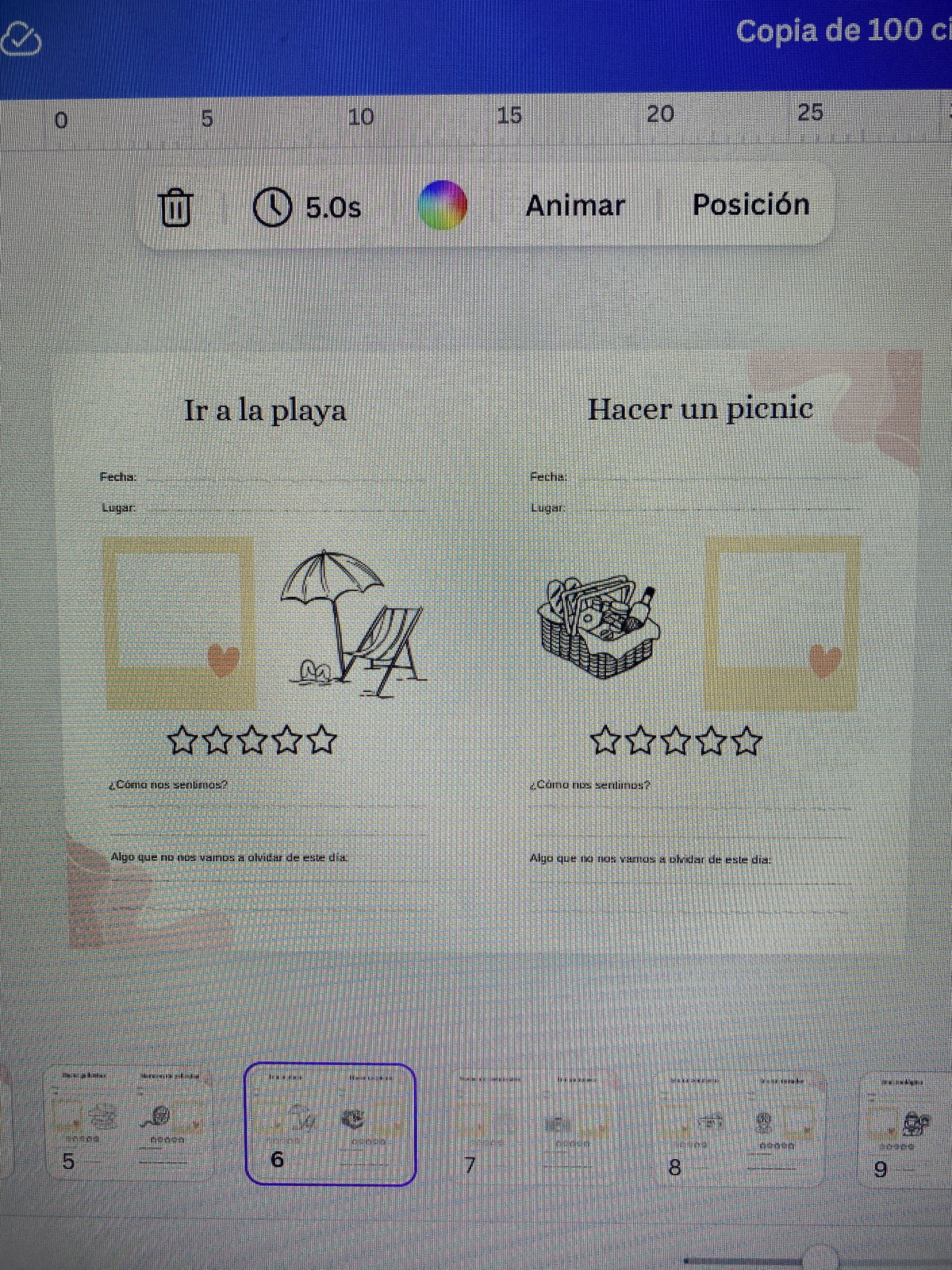Tap the Animar option
This screenshot has width=952, height=1270.
tap(575, 206)
